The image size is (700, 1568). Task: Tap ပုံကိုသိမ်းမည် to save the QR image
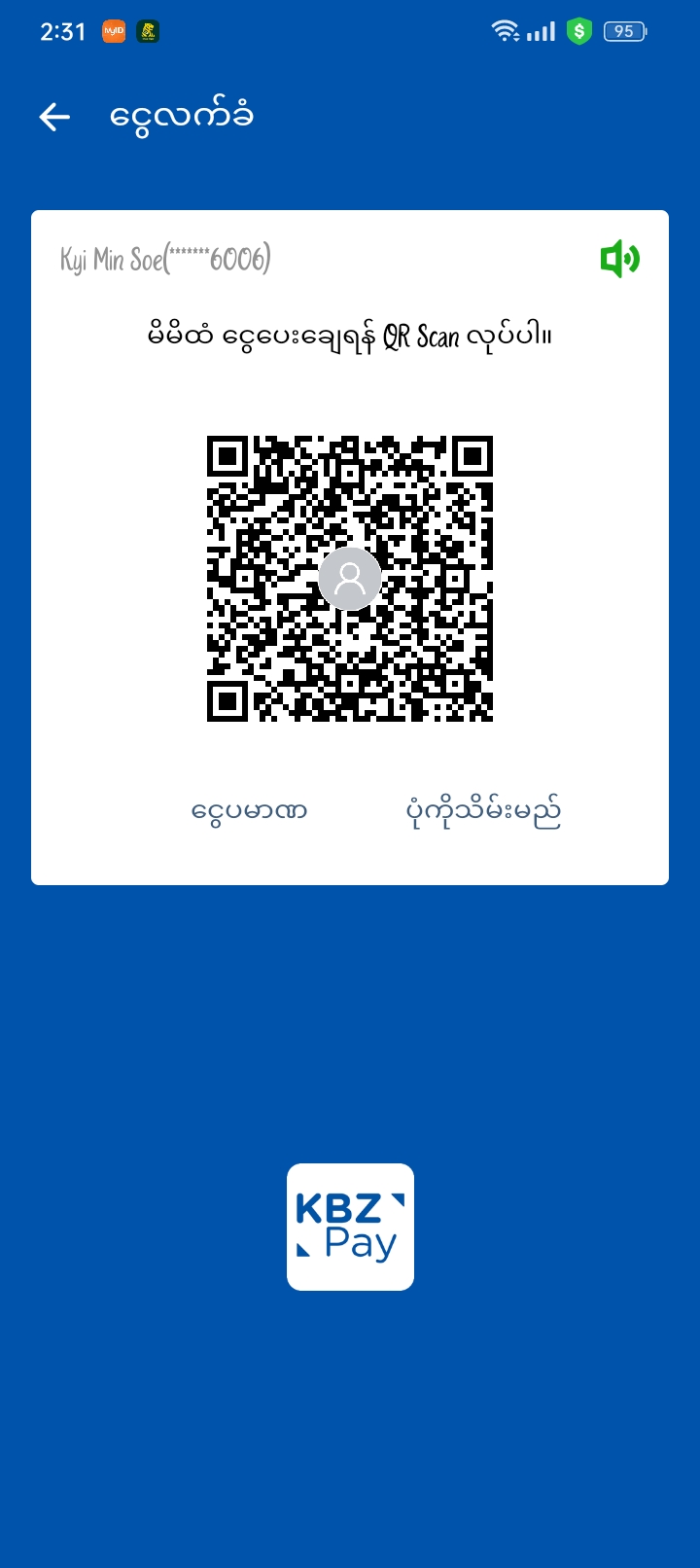pos(483,811)
